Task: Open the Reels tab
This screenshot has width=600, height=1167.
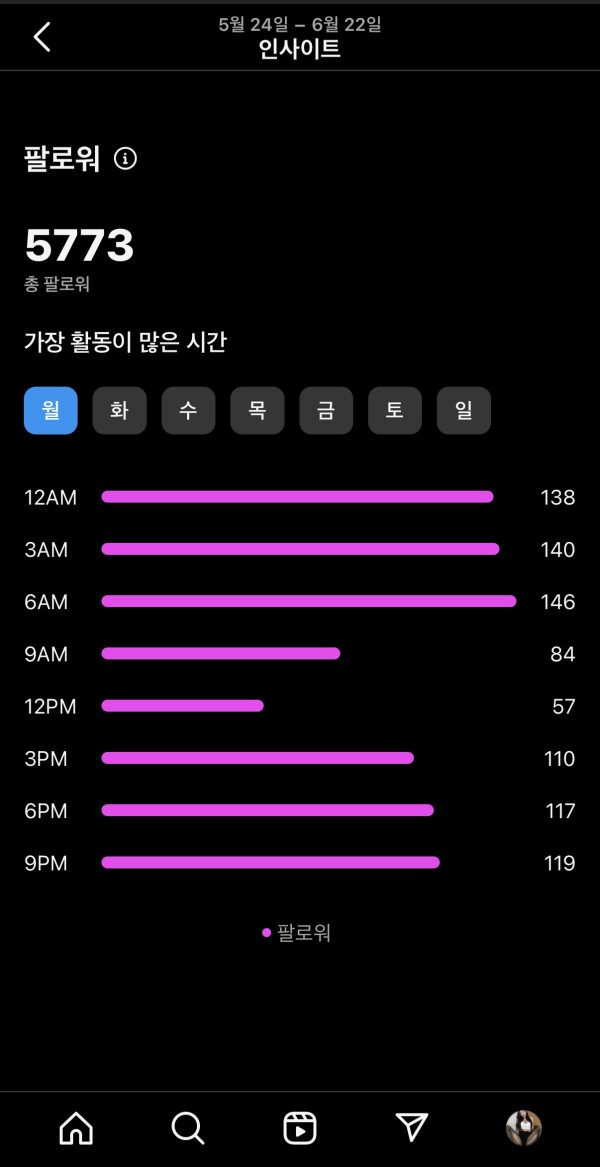Action: [300, 1128]
